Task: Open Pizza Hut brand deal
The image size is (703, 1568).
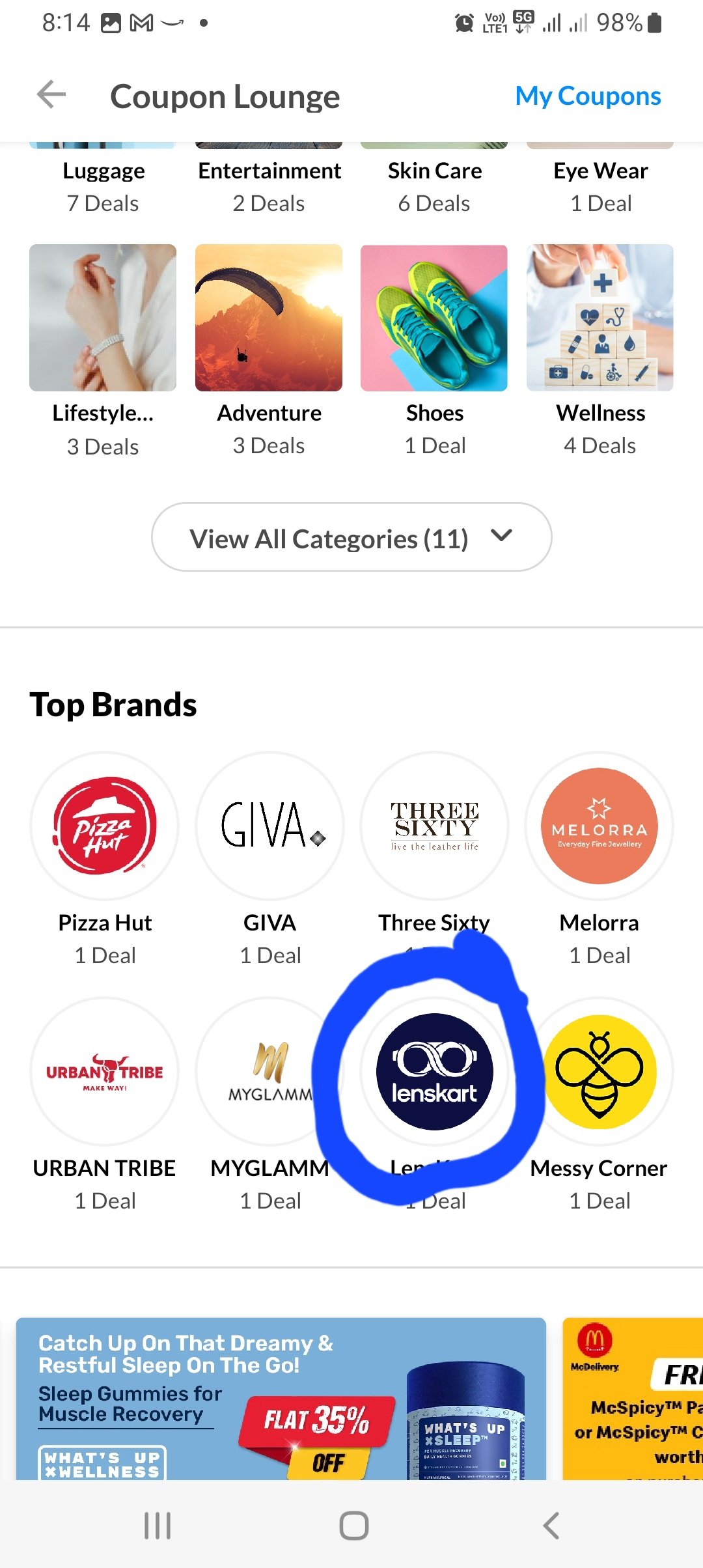Action: [x=104, y=826]
